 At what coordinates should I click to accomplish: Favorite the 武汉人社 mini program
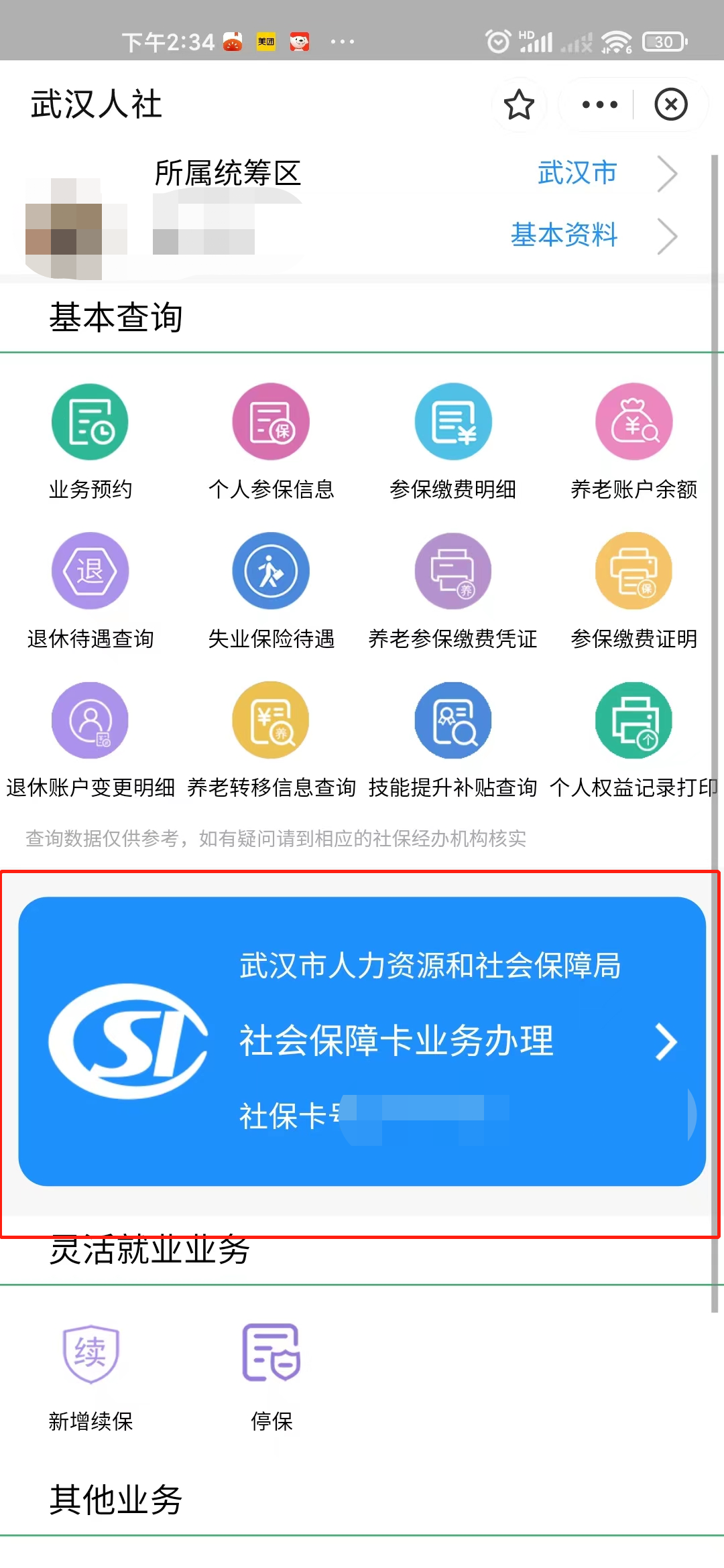click(519, 105)
